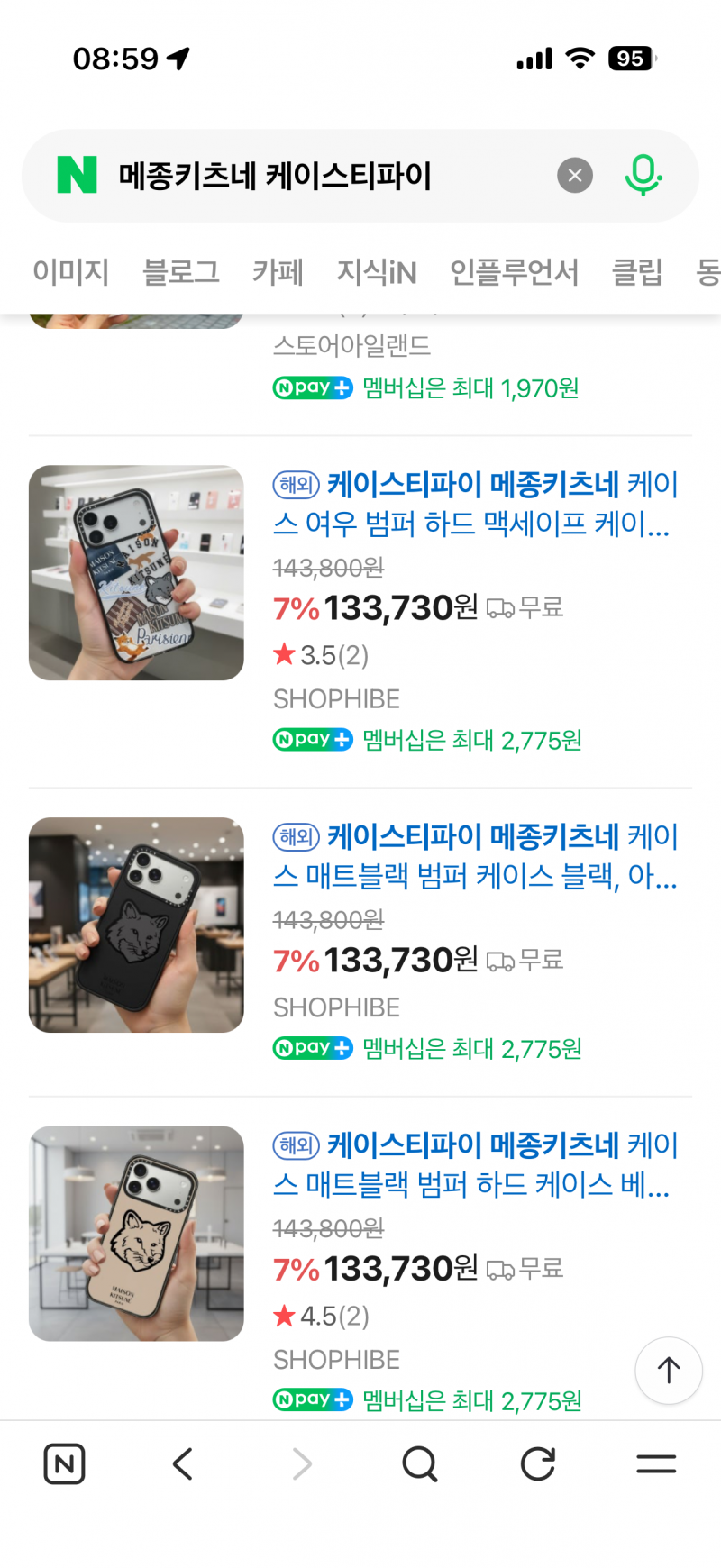Open the 클립 tab
Screen dimensions: 721x1568
(x=636, y=272)
